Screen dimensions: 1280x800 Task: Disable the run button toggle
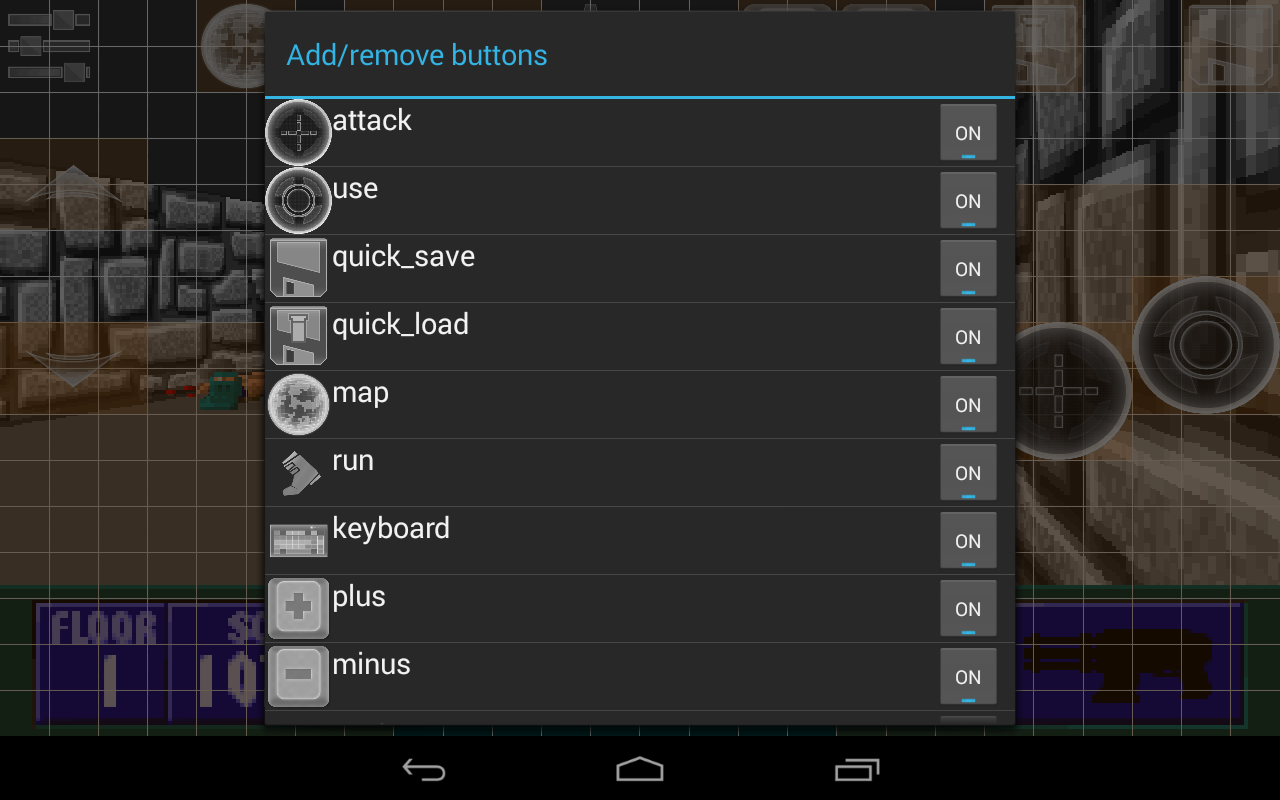click(x=967, y=473)
